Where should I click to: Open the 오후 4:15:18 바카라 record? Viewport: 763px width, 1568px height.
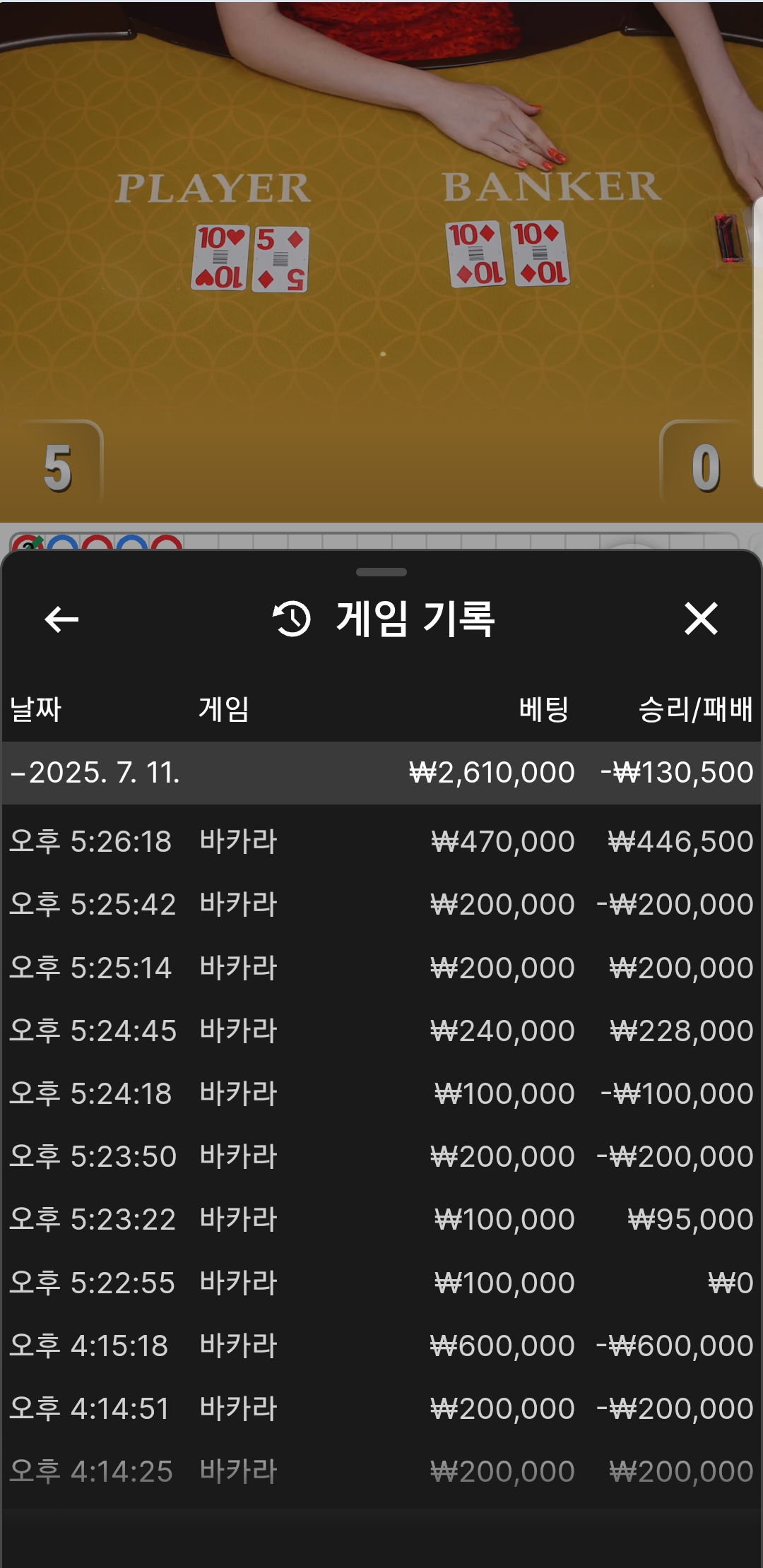click(381, 1346)
